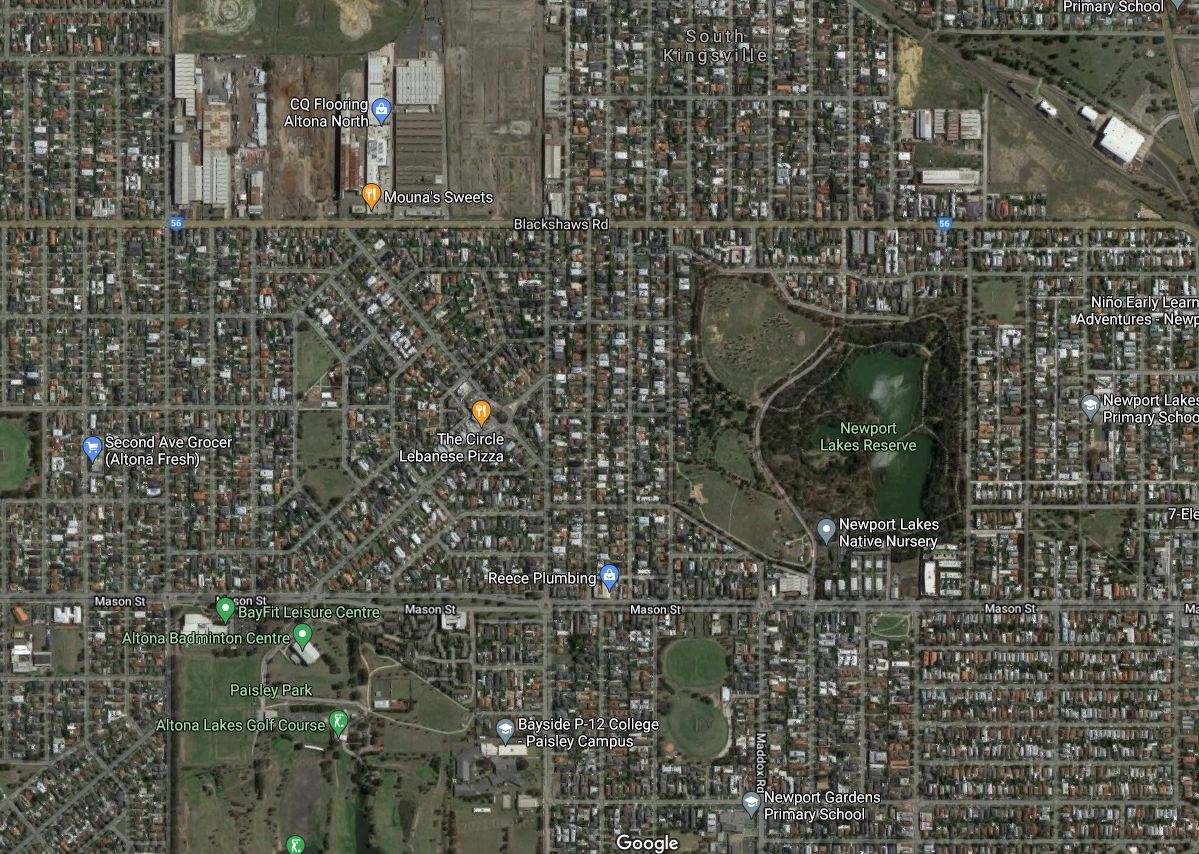Open the BayFit Leisure Centre pin
This screenshot has height=854, width=1199.
point(225,608)
